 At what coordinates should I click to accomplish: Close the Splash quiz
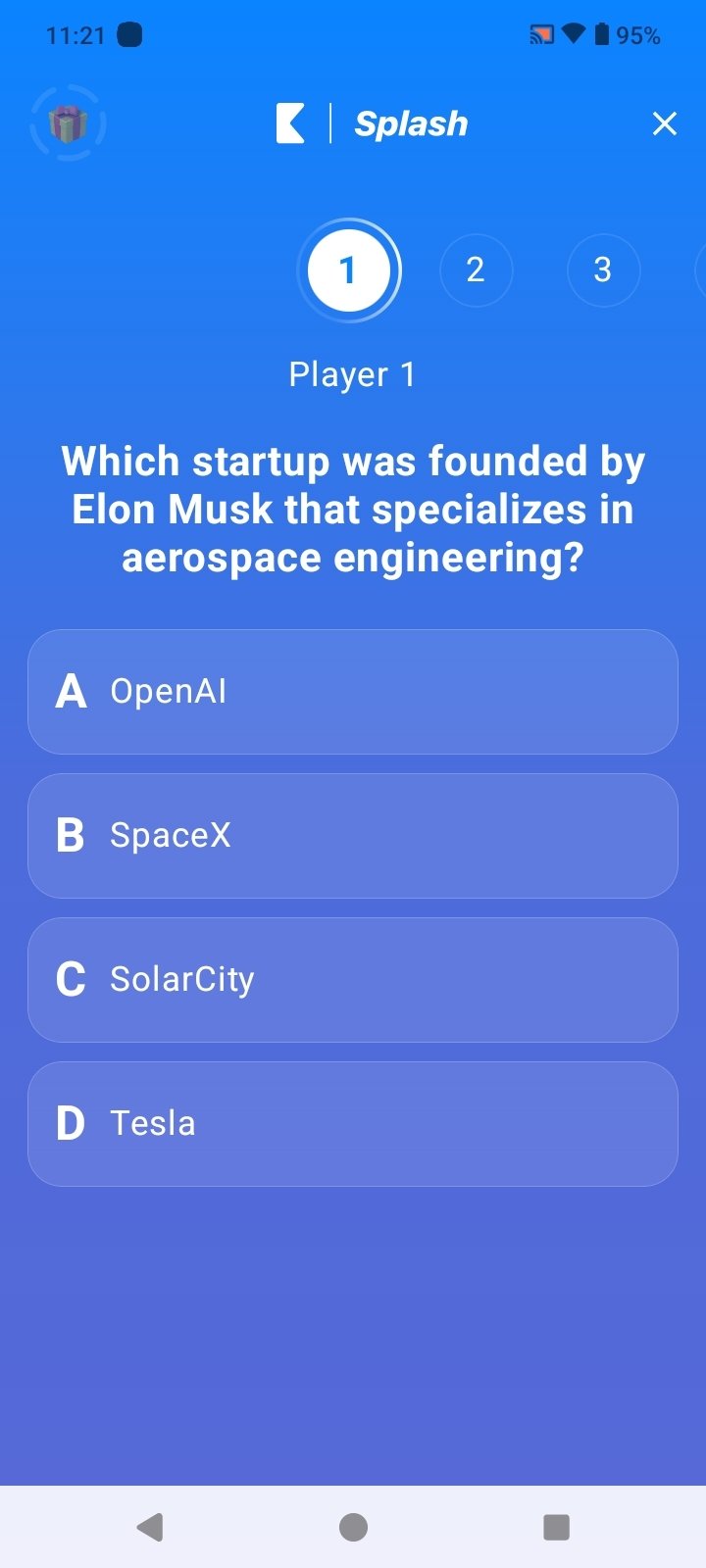click(x=664, y=123)
